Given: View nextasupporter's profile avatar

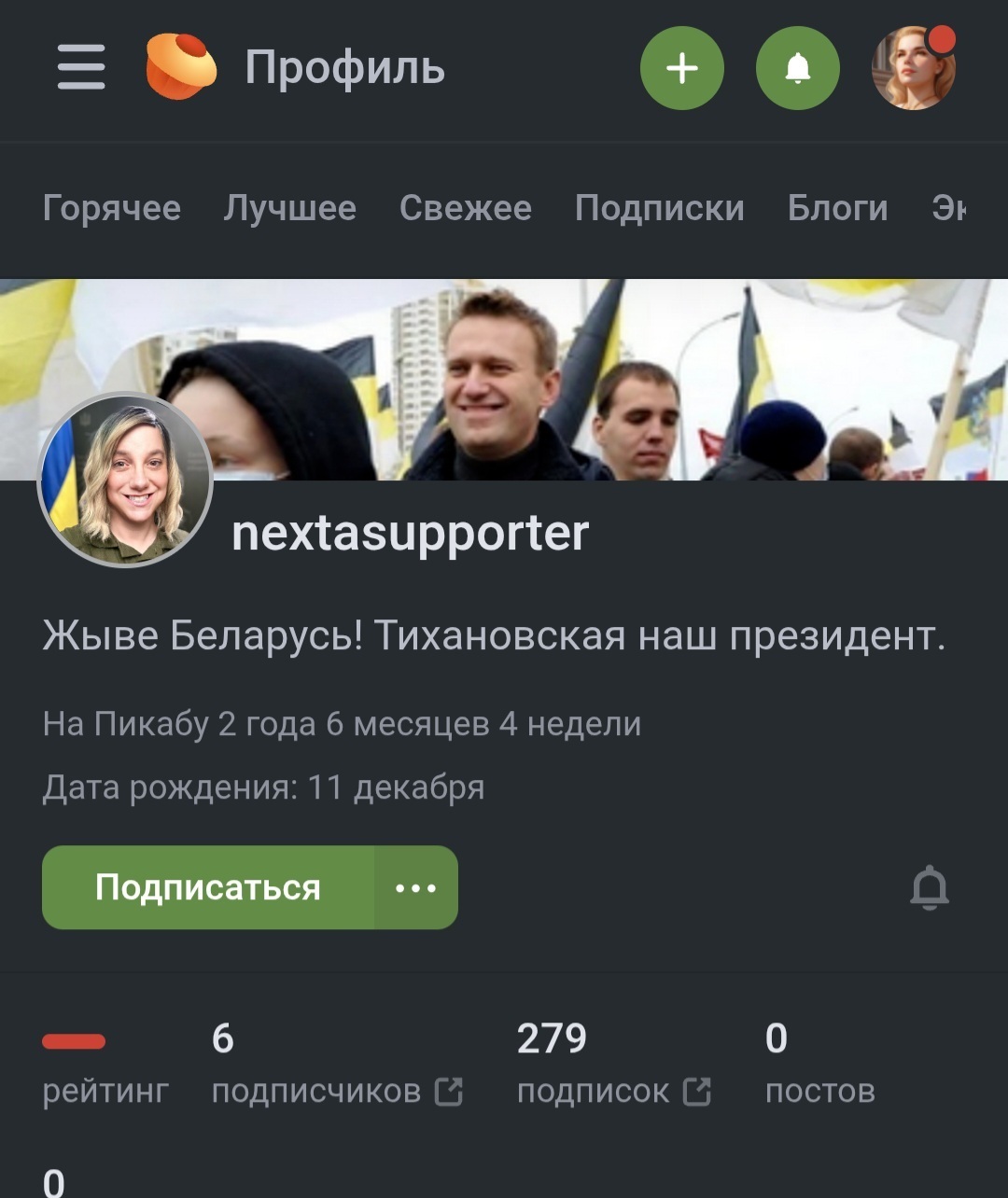Looking at the screenshot, I should tap(126, 480).
